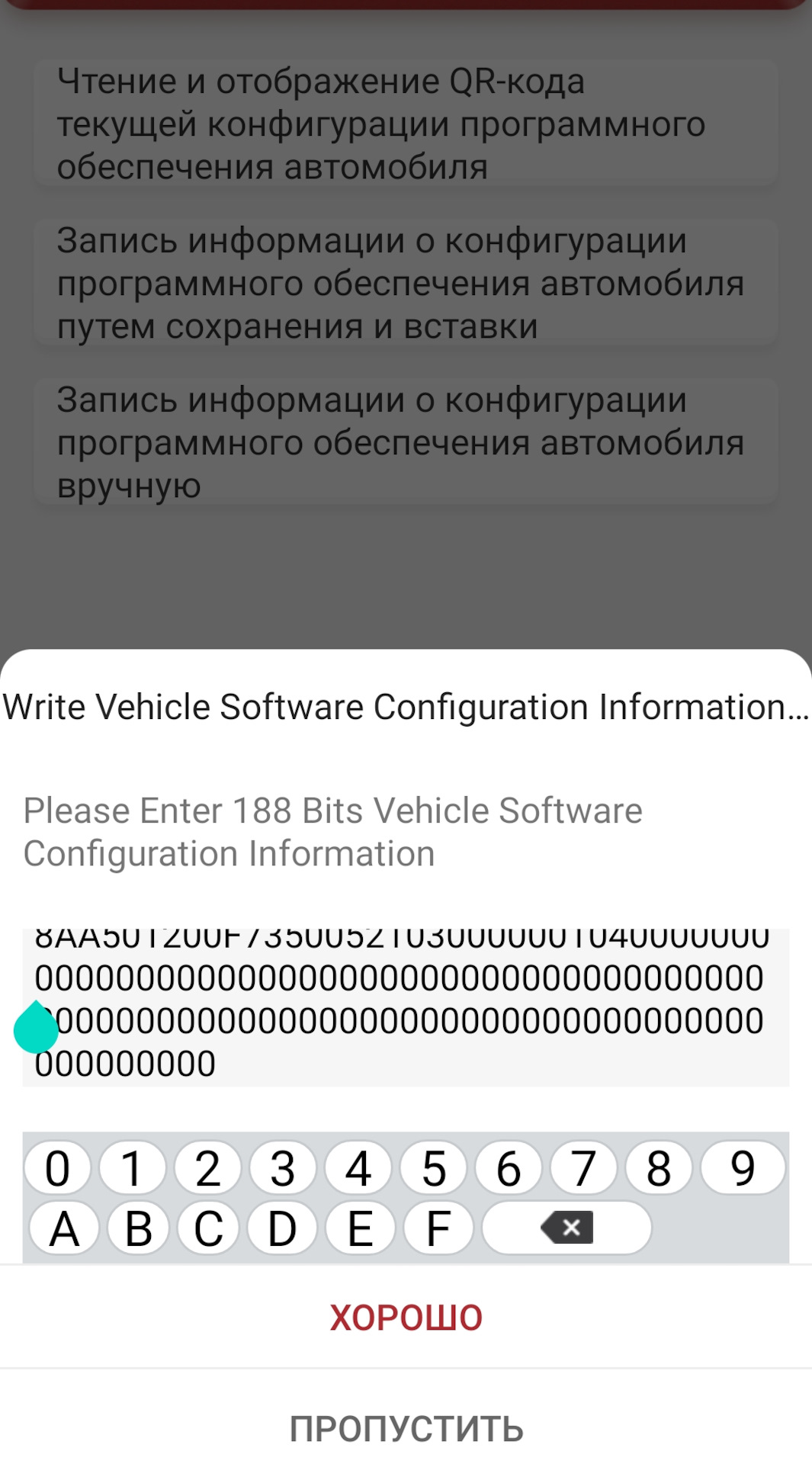Confirm with the ХОРОШО button
Viewport: 812px width, 1464px height.
point(406,1318)
